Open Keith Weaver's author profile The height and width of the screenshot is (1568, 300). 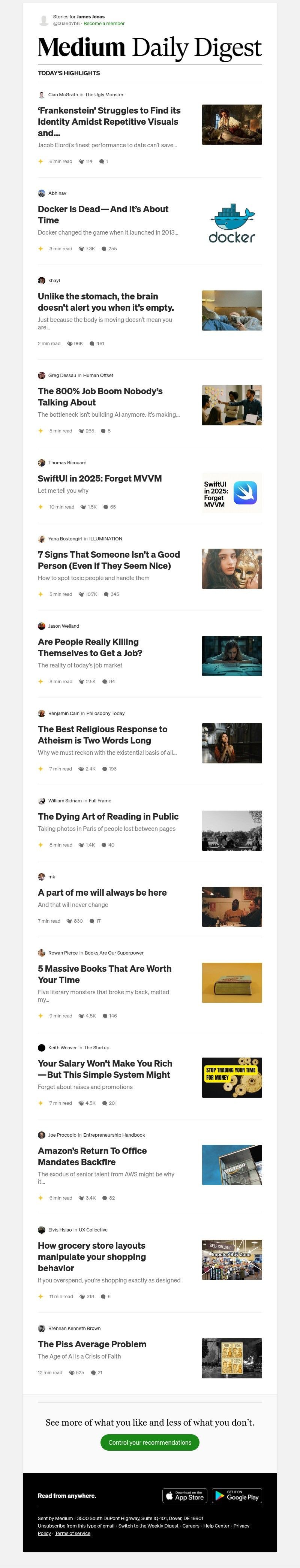click(62, 1047)
